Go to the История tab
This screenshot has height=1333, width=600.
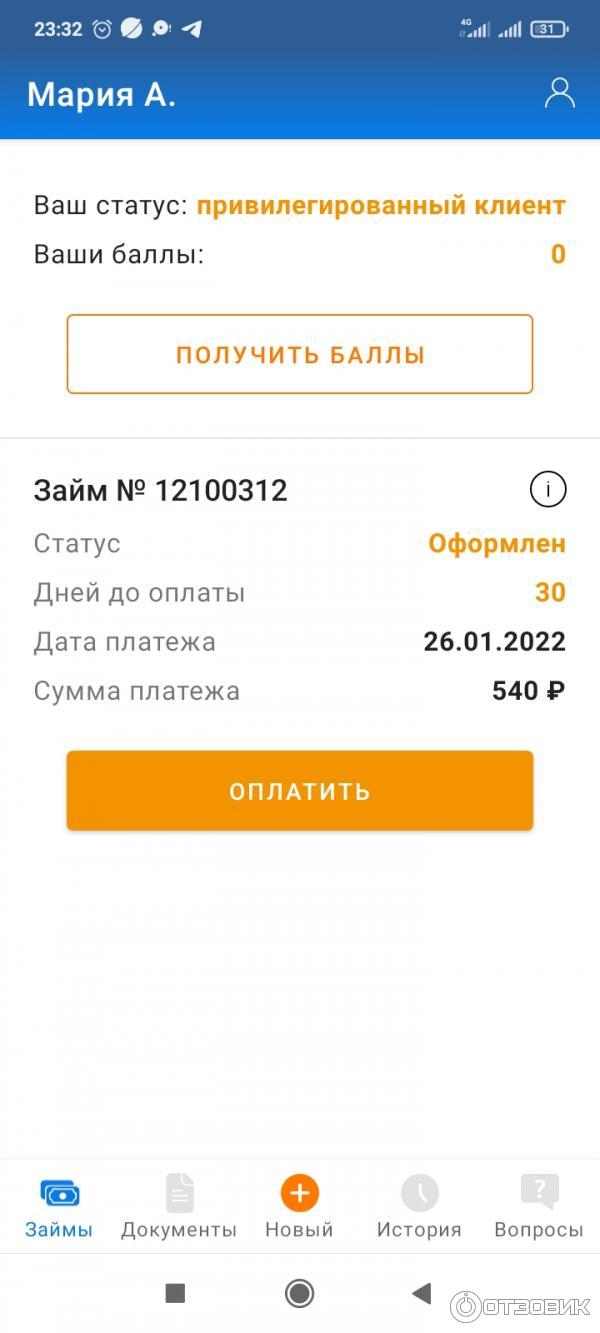pos(419,1208)
